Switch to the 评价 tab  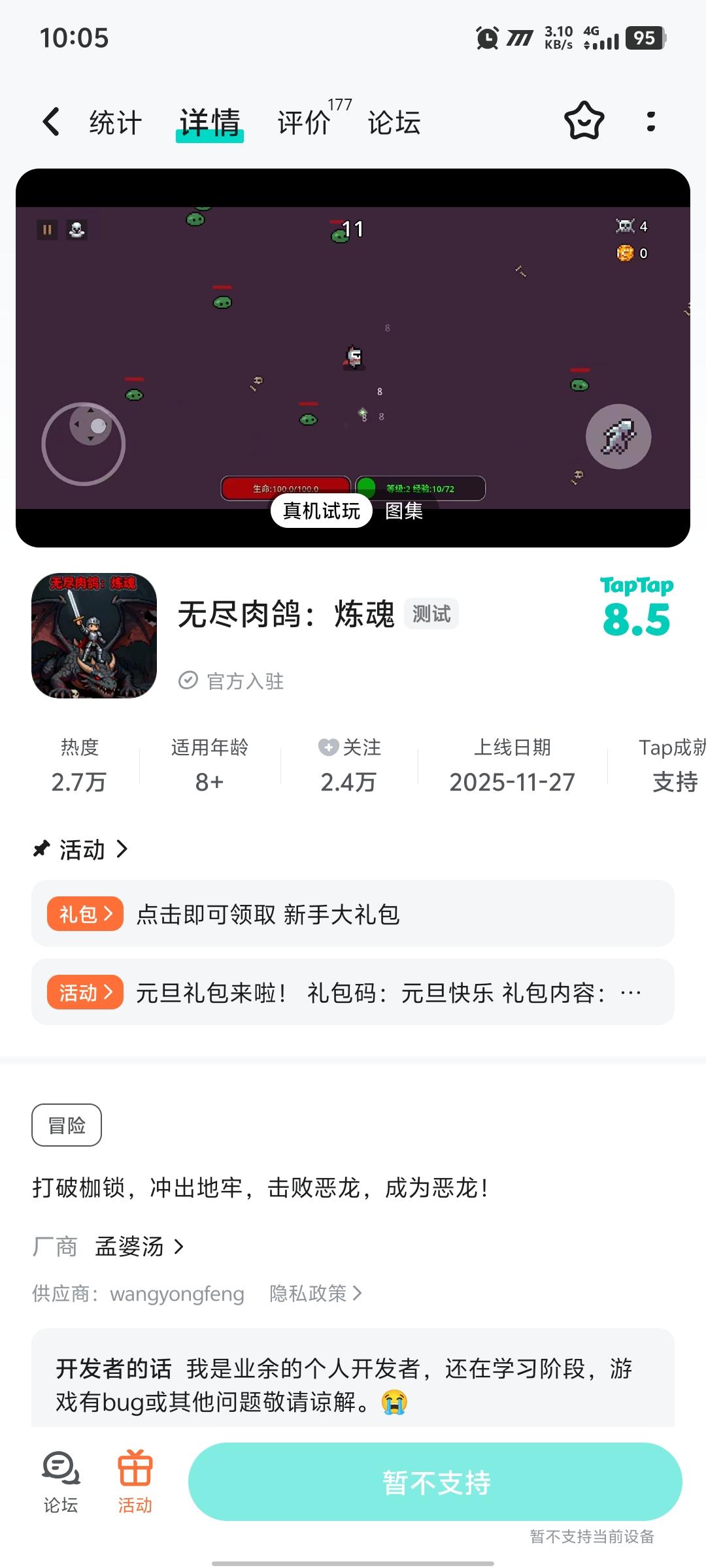point(304,123)
